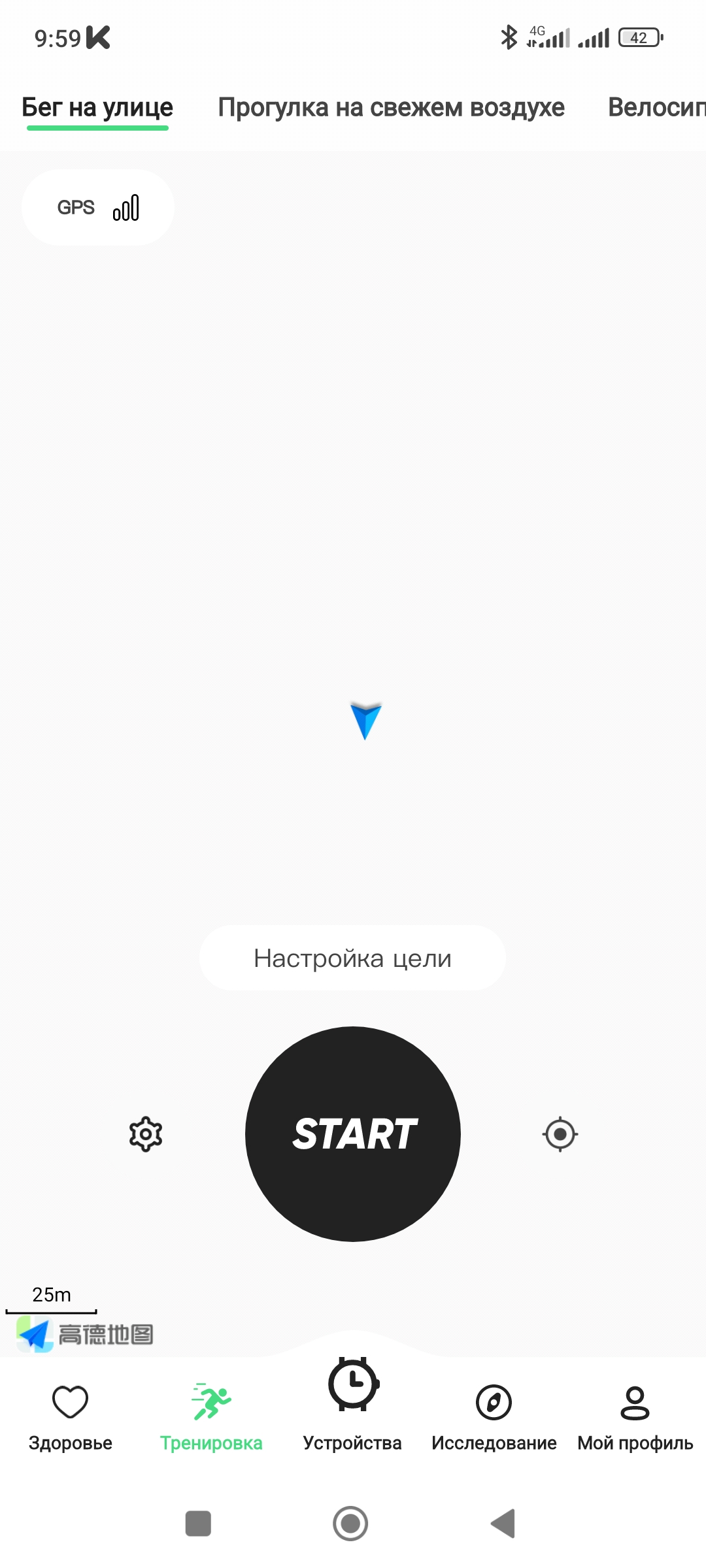Go back with system back button

coord(503,1524)
